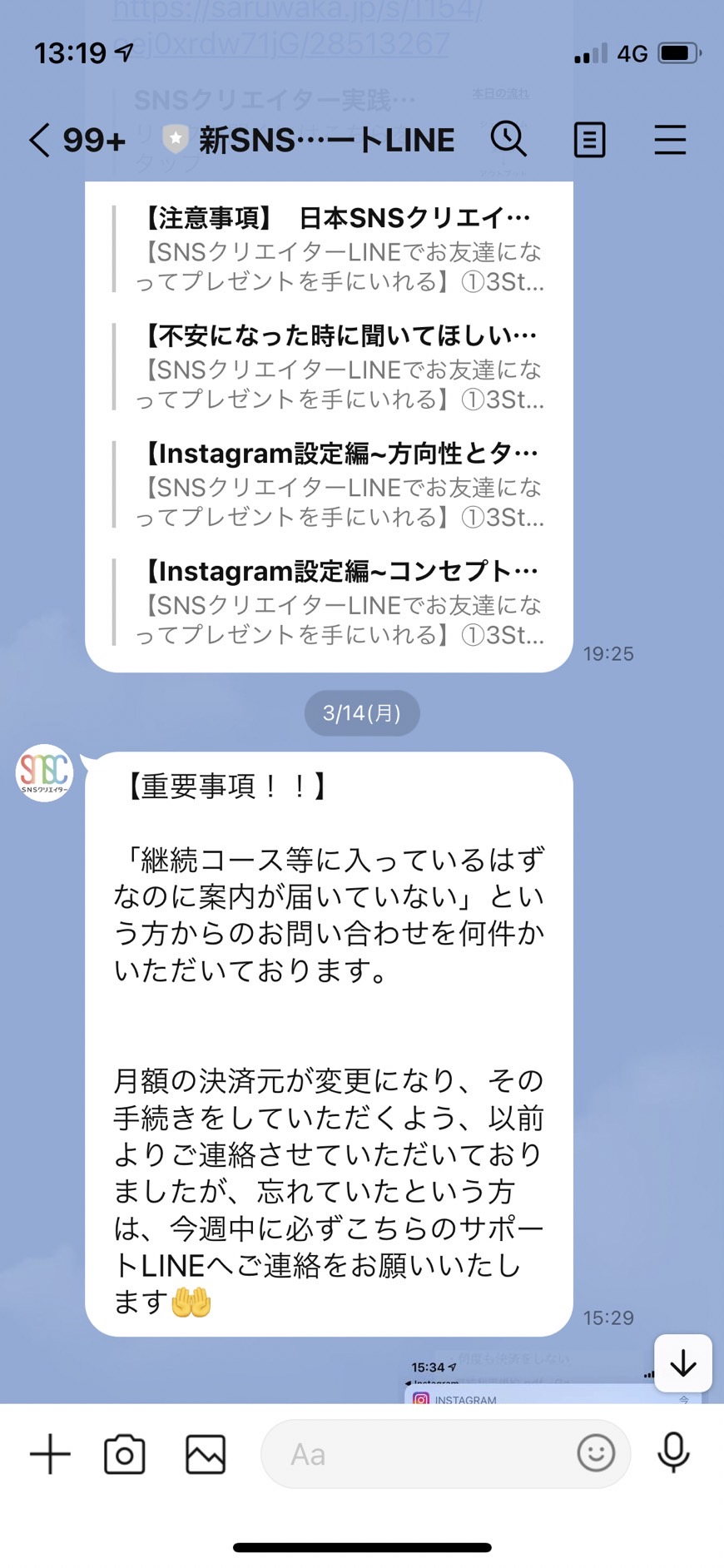Launch the camera from chat bar
The width and height of the screenshot is (724, 1568).
click(x=125, y=1454)
